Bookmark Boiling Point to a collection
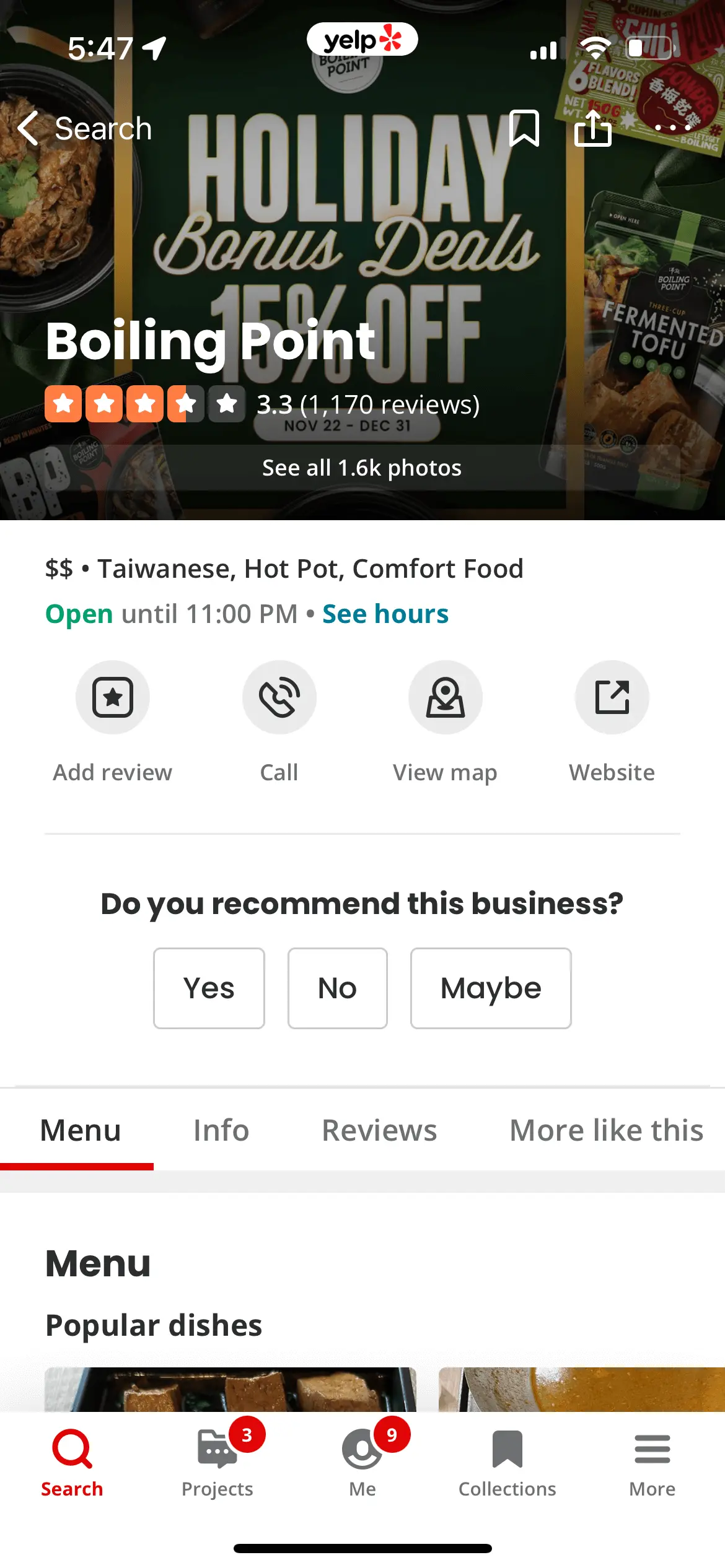Screen dimensions: 725x1568 (x=524, y=128)
